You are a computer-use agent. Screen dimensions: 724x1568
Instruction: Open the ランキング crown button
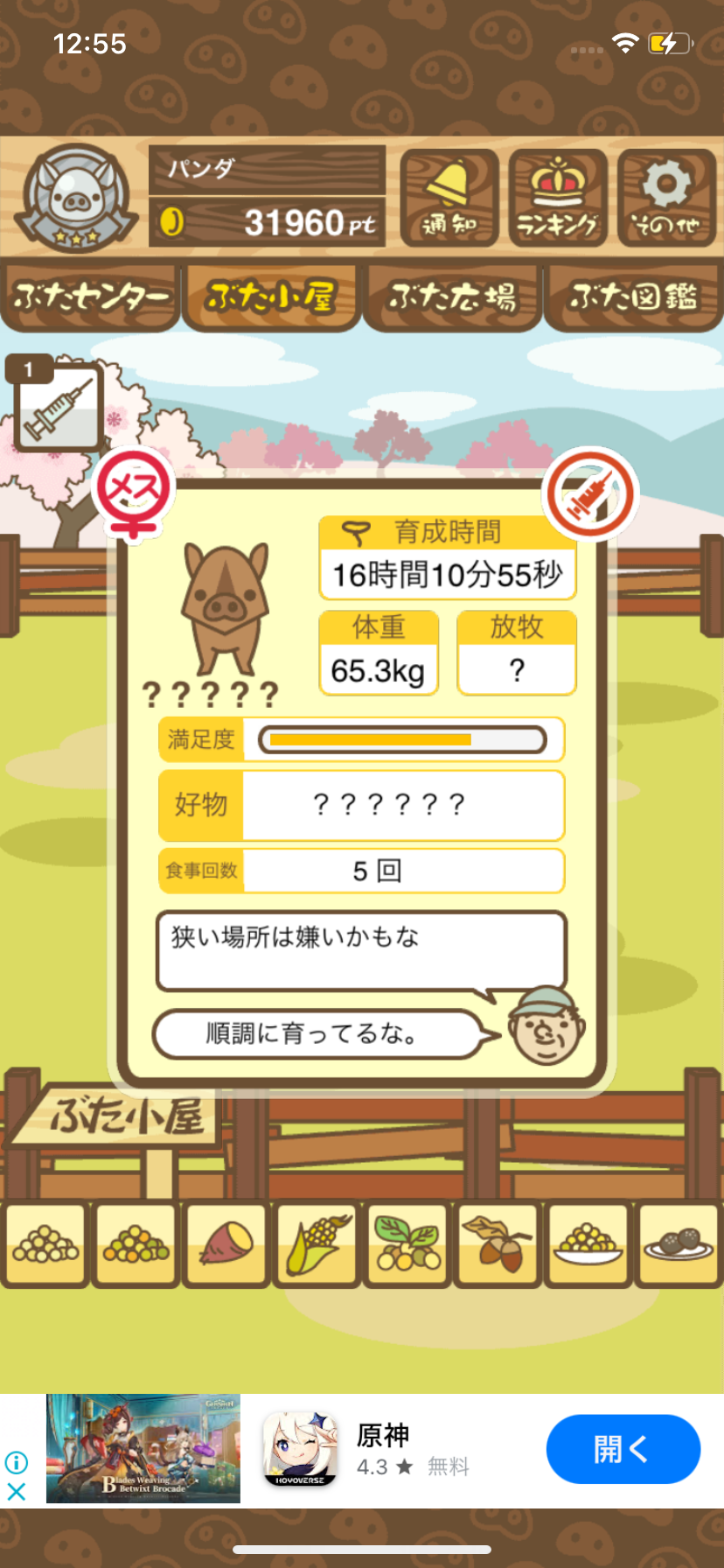pos(558,199)
